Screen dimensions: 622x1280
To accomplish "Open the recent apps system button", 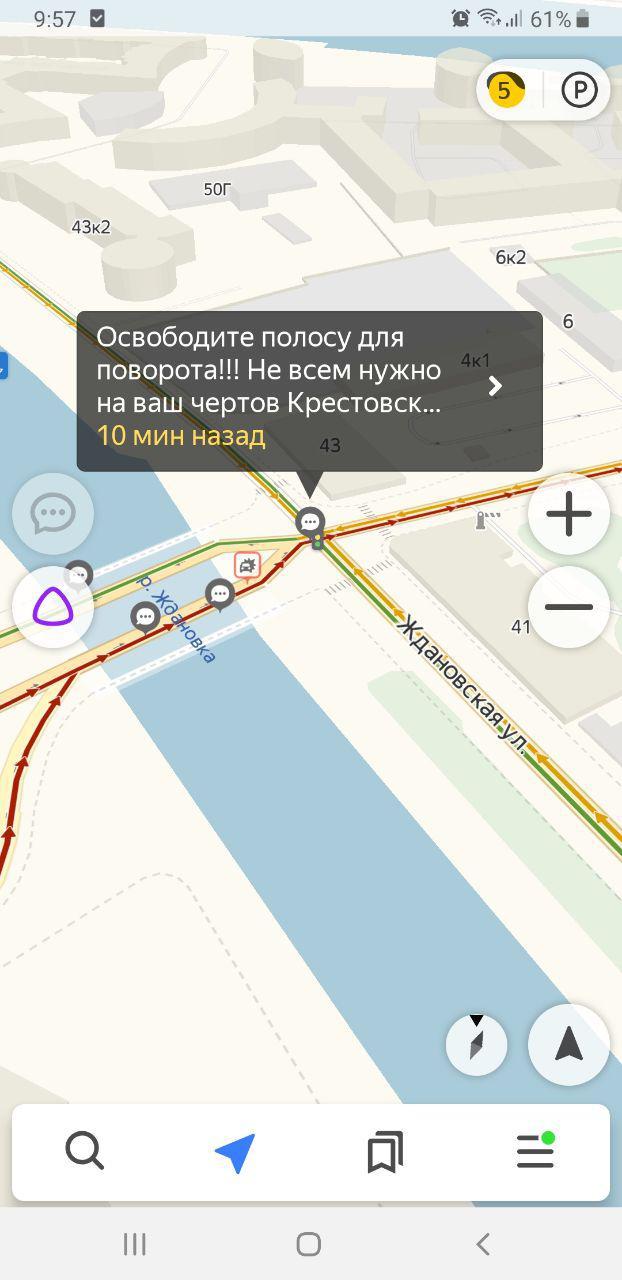I will tap(134, 1244).
